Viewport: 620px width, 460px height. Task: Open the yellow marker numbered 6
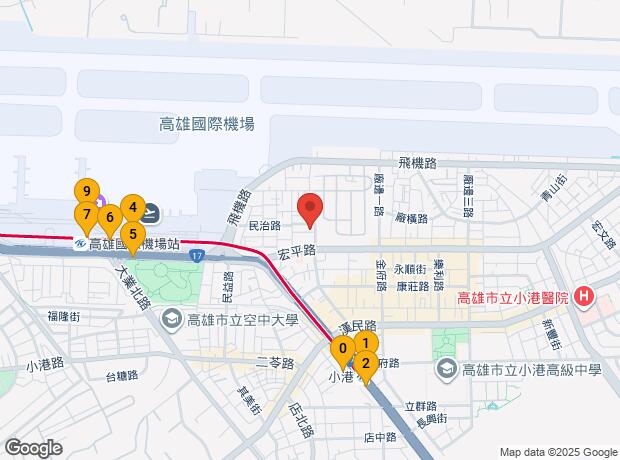(x=108, y=217)
